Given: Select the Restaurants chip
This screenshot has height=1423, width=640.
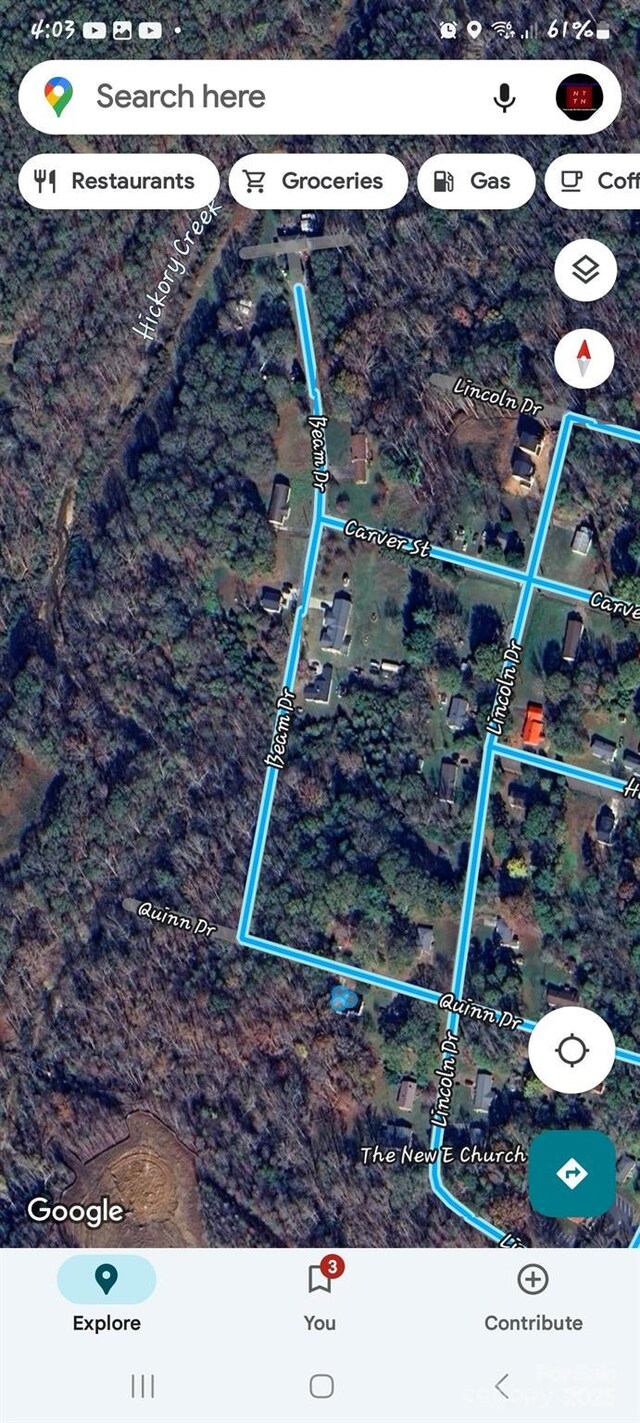Looking at the screenshot, I should coord(118,181).
